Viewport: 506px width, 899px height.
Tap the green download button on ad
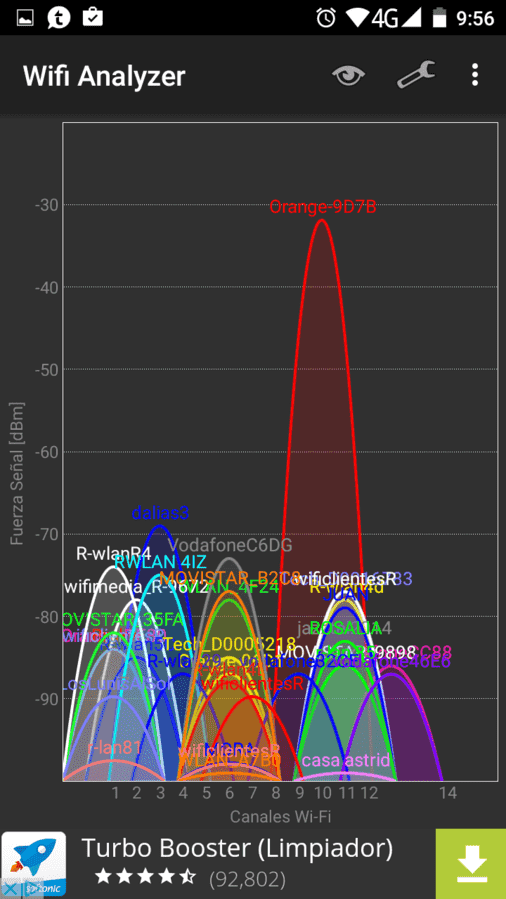coord(471,863)
